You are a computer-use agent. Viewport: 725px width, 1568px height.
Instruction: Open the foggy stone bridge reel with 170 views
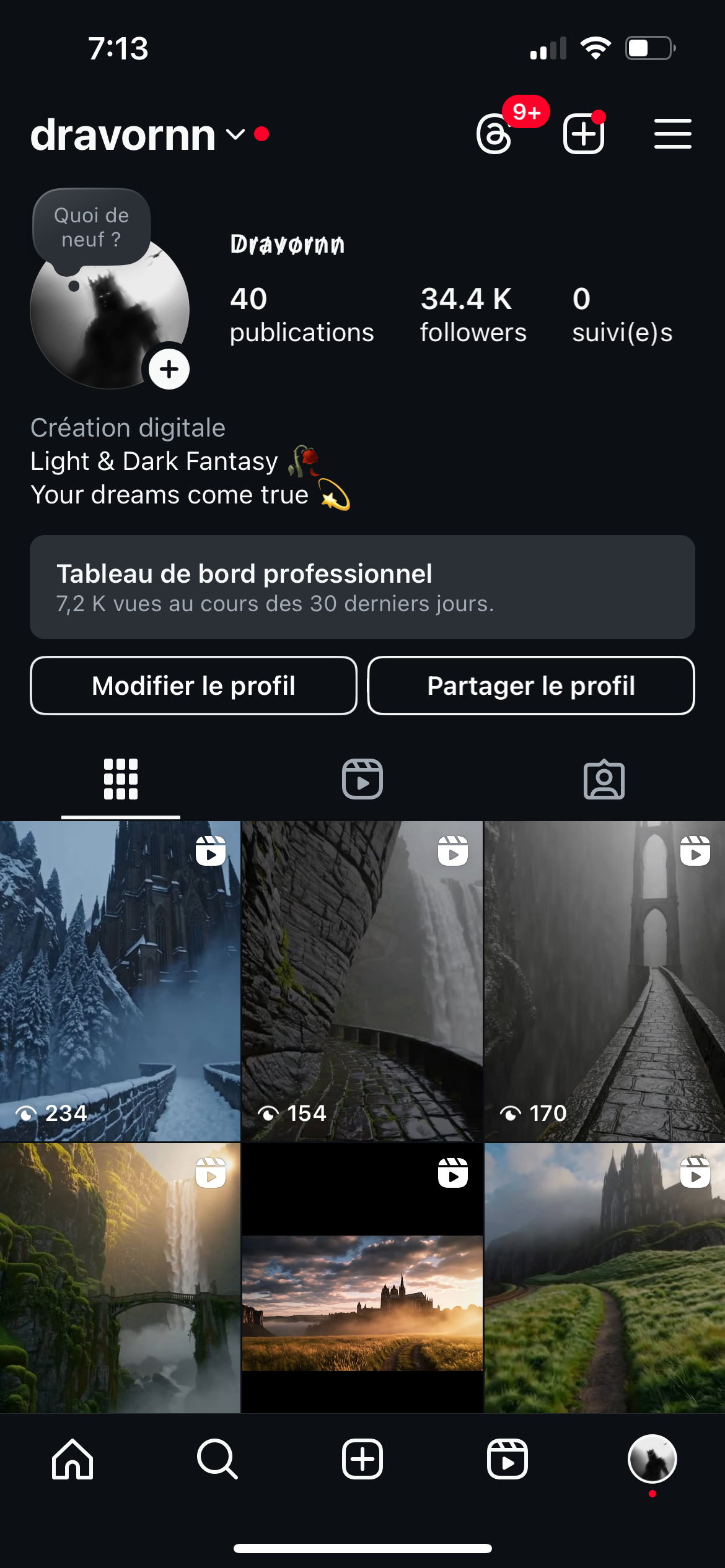[604, 981]
